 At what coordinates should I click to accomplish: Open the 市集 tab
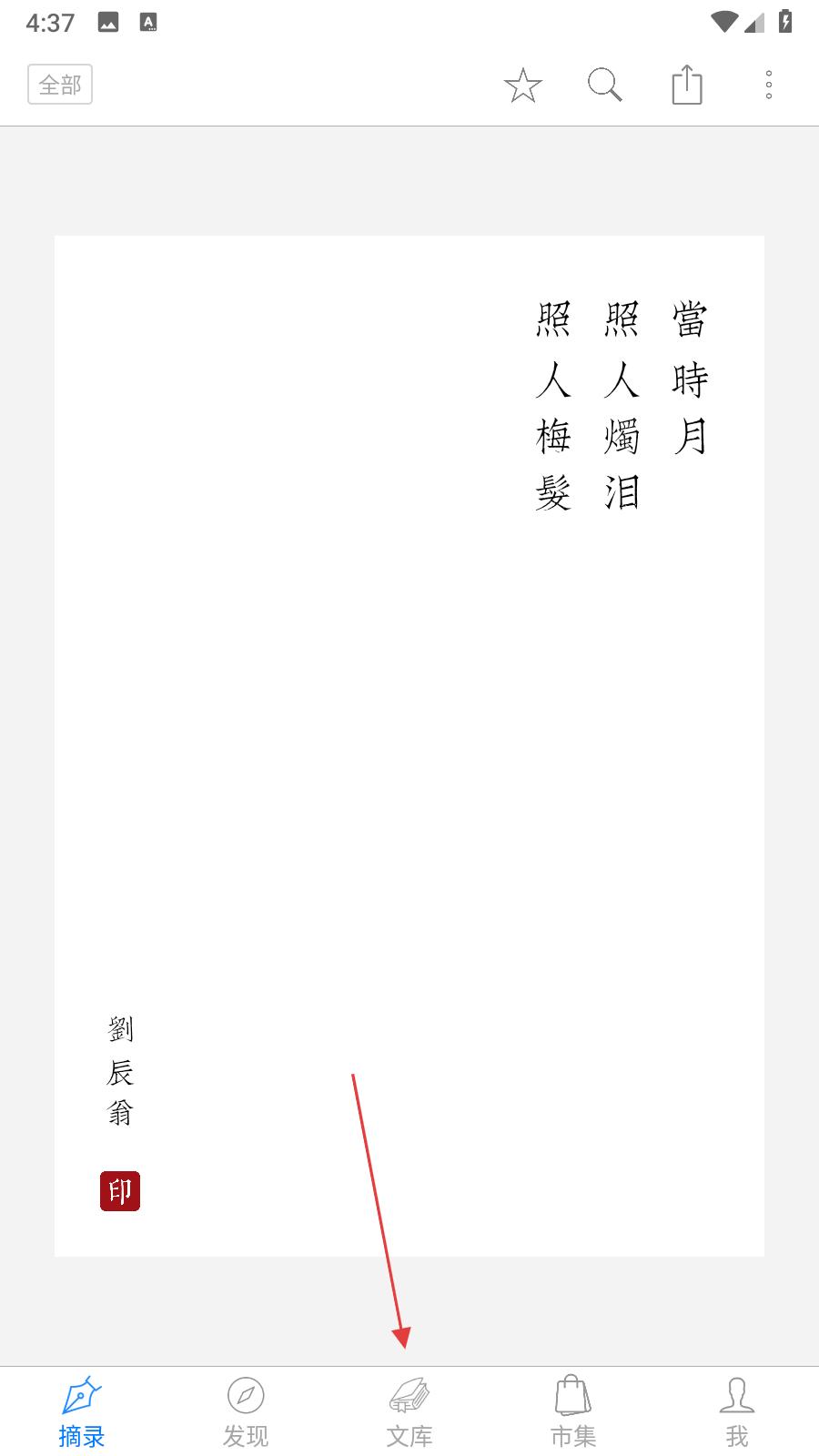coord(573,1412)
